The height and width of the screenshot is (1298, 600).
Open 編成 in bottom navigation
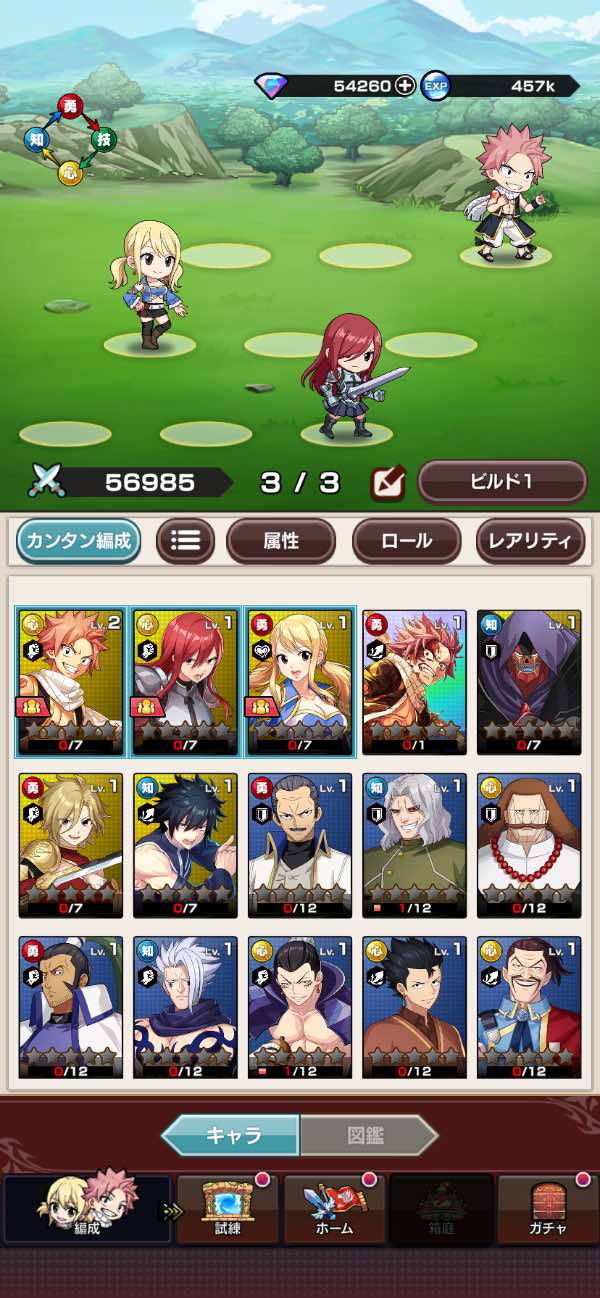click(87, 1208)
